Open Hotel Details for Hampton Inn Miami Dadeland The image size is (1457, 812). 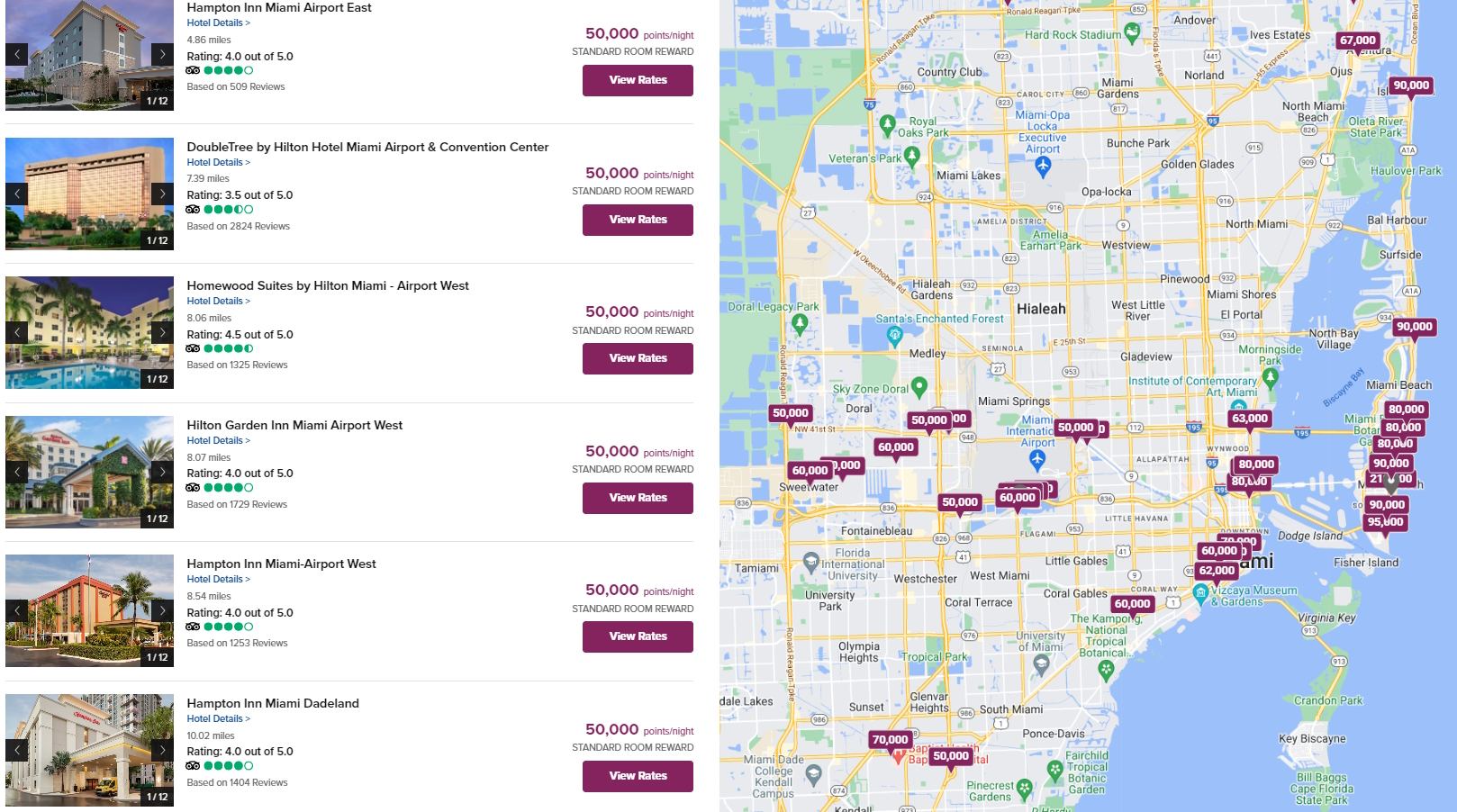coord(218,718)
